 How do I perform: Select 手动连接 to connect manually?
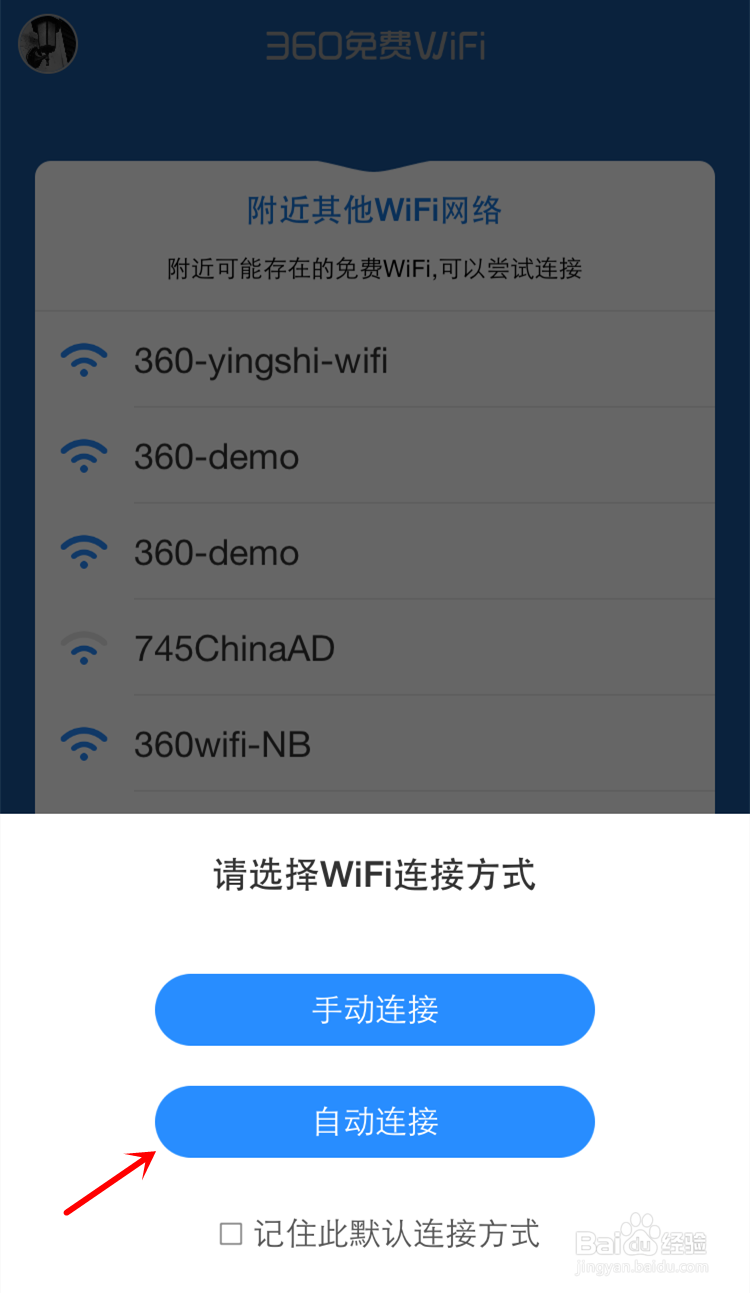(x=375, y=1010)
